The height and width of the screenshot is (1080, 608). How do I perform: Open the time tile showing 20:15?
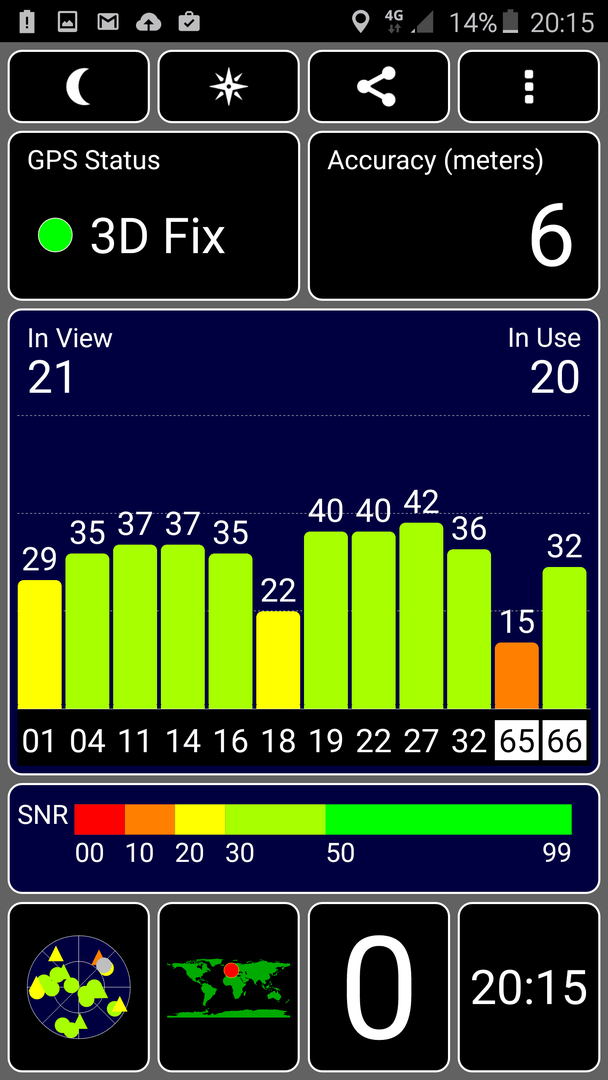(529, 987)
